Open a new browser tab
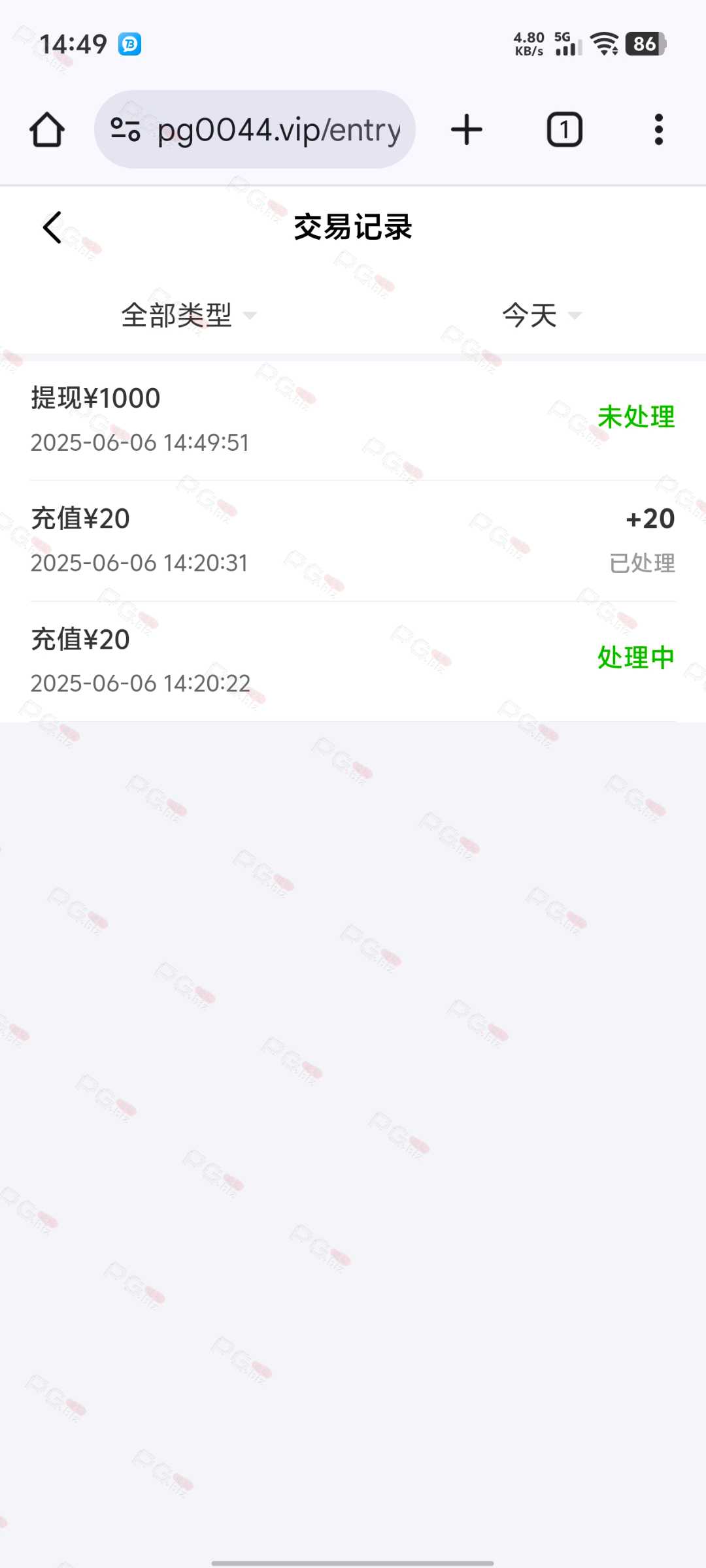The image size is (706, 1568). point(467,129)
